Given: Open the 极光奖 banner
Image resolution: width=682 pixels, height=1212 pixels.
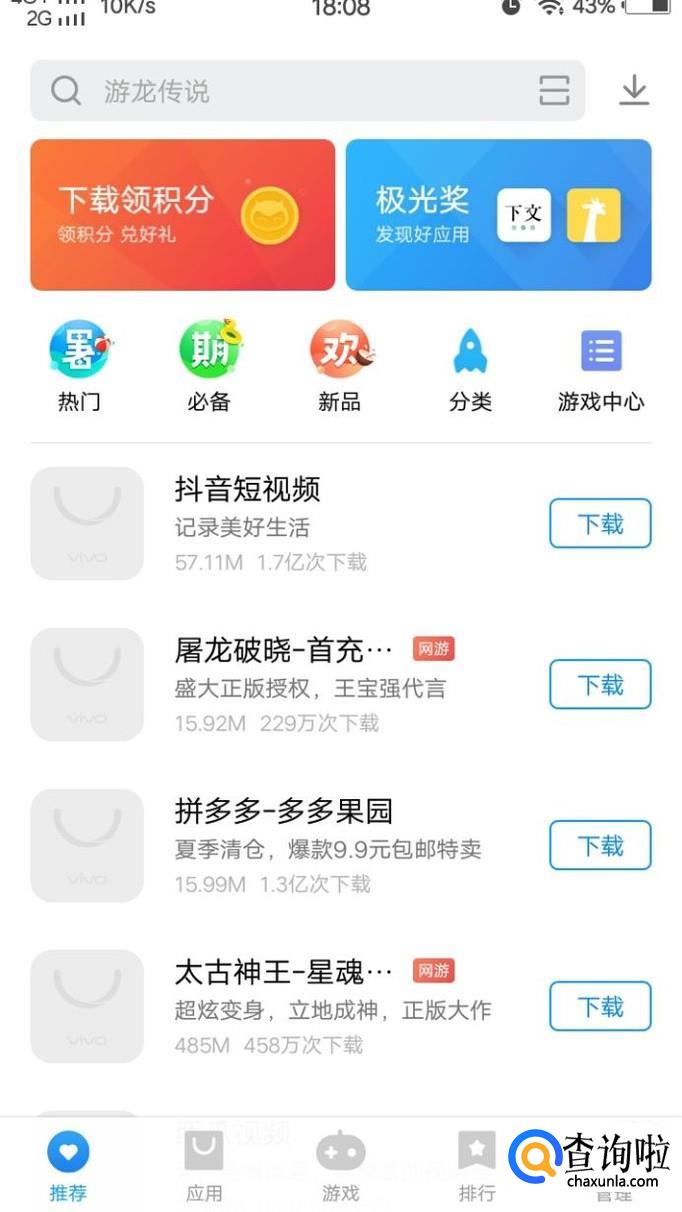Looking at the screenshot, I should click(x=498, y=215).
